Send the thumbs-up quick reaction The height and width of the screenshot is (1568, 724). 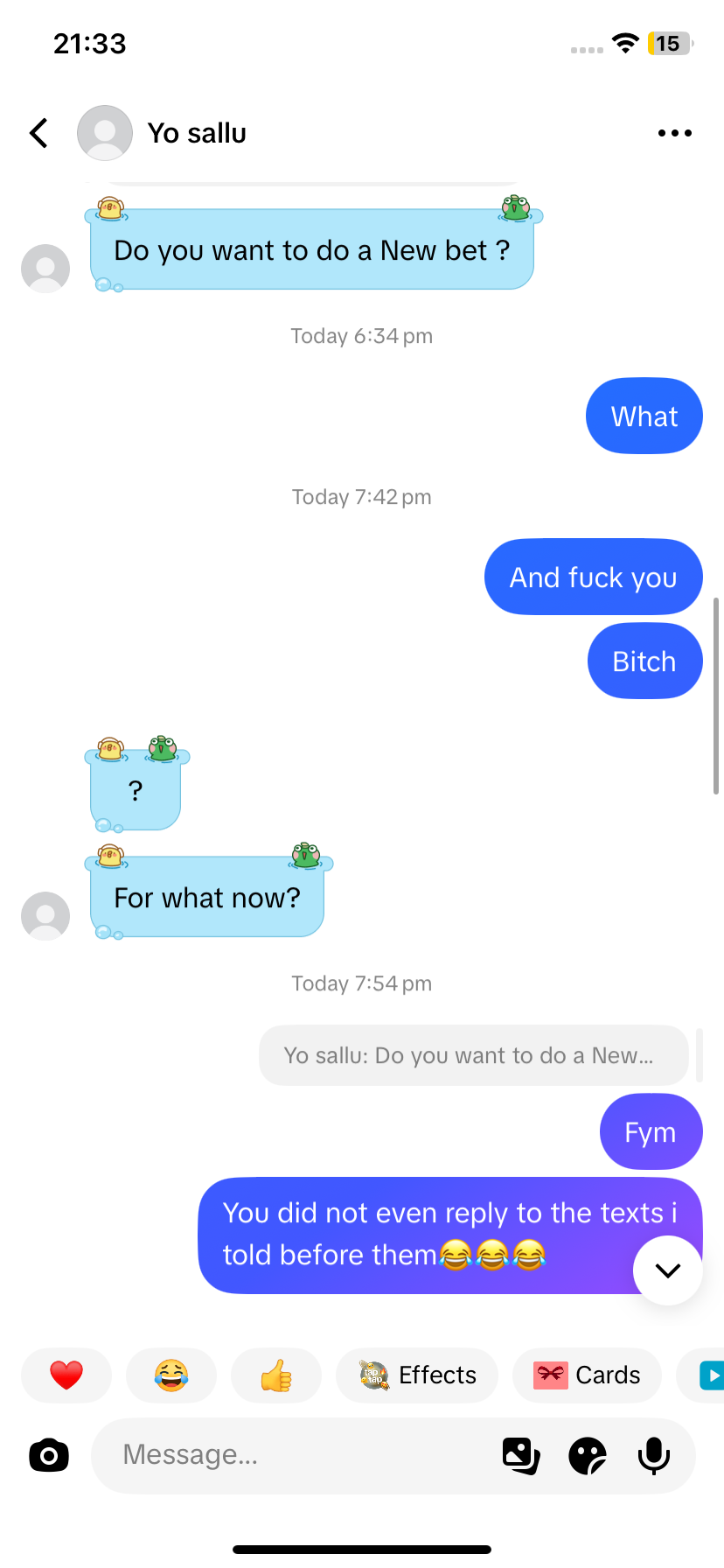pos(276,1375)
